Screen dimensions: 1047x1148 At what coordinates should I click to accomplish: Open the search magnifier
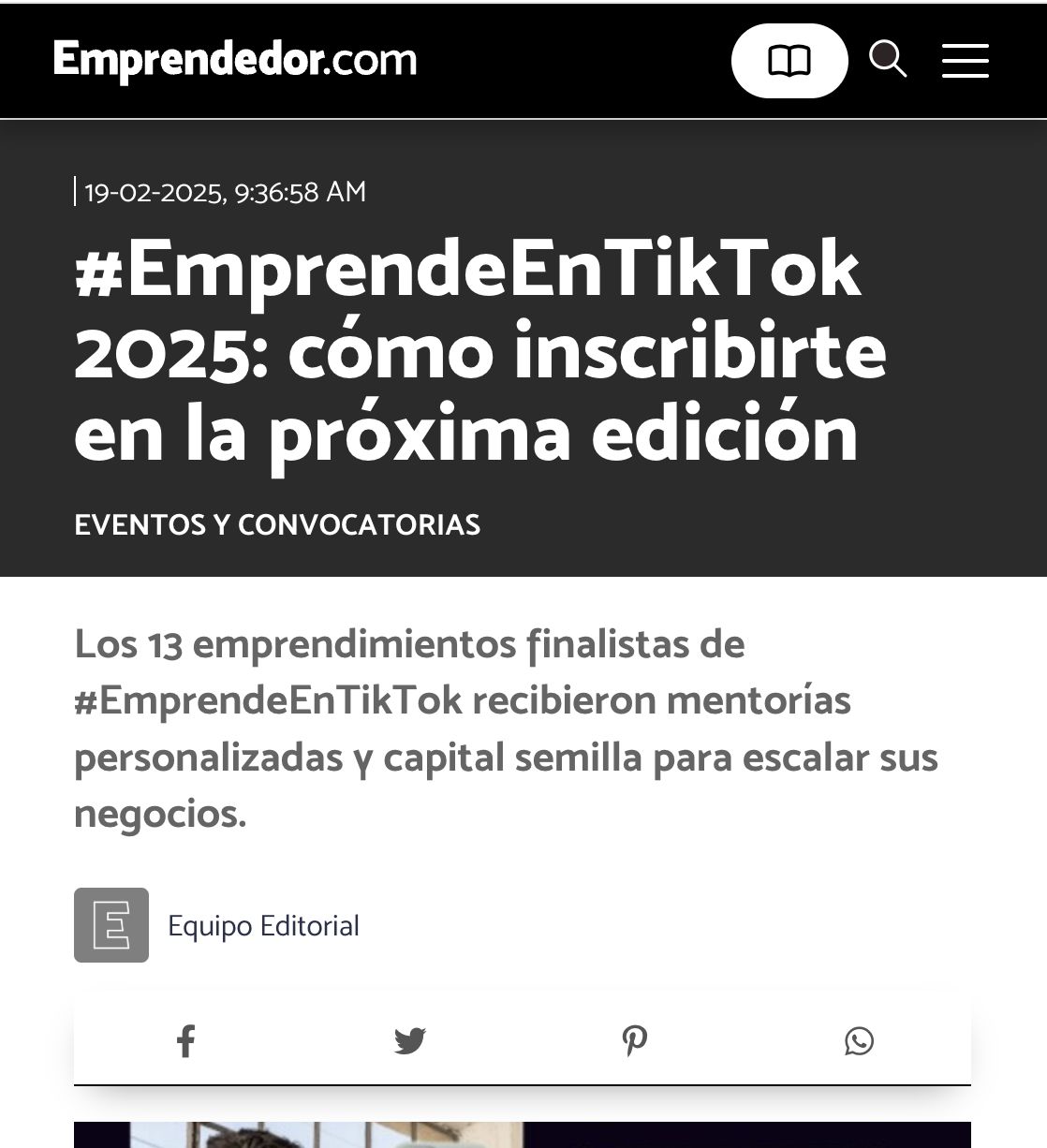coord(888,59)
